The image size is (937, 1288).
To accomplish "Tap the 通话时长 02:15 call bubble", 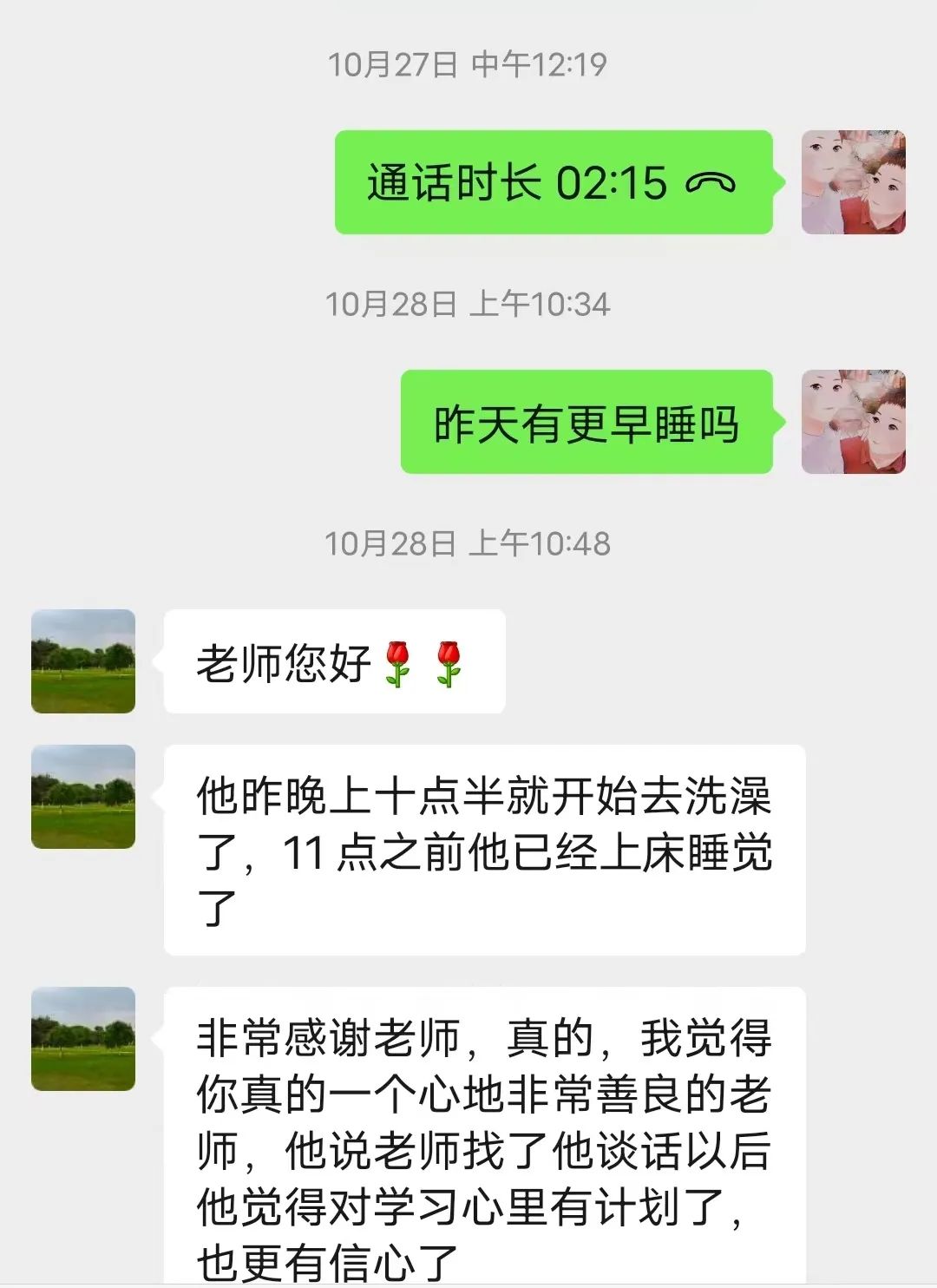I will [553, 182].
